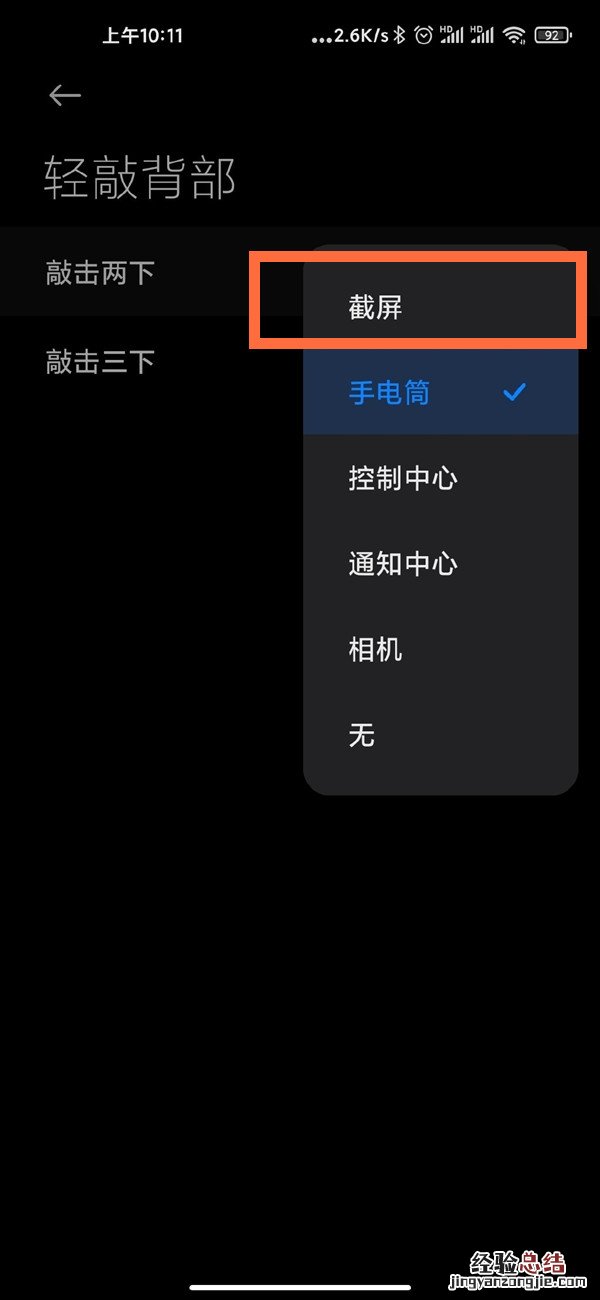Viewport: 600px width, 1300px height.
Task: Choose 相机 as the tap action
Action: coord(376,650)
